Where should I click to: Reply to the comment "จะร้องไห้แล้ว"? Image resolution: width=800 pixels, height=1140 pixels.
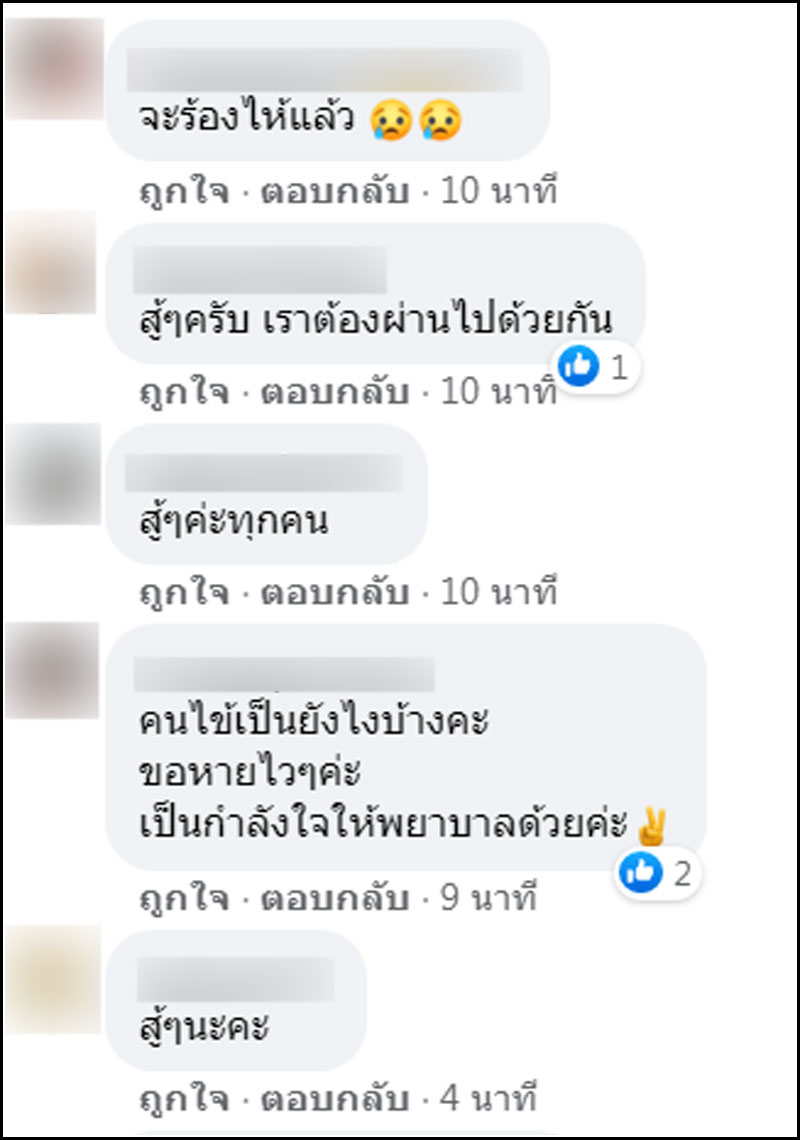[335, 191]
